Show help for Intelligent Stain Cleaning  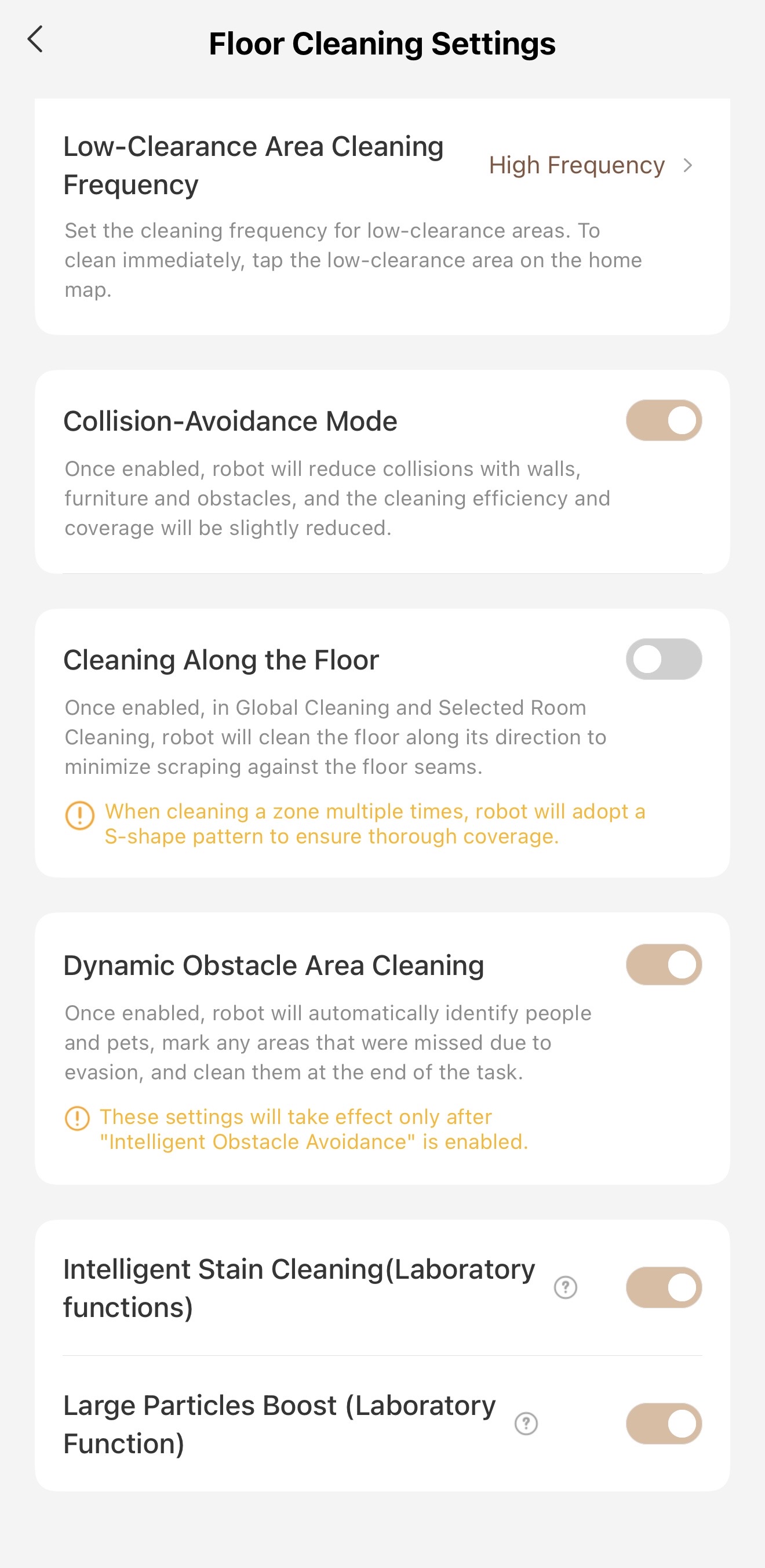coord(566,1287)
